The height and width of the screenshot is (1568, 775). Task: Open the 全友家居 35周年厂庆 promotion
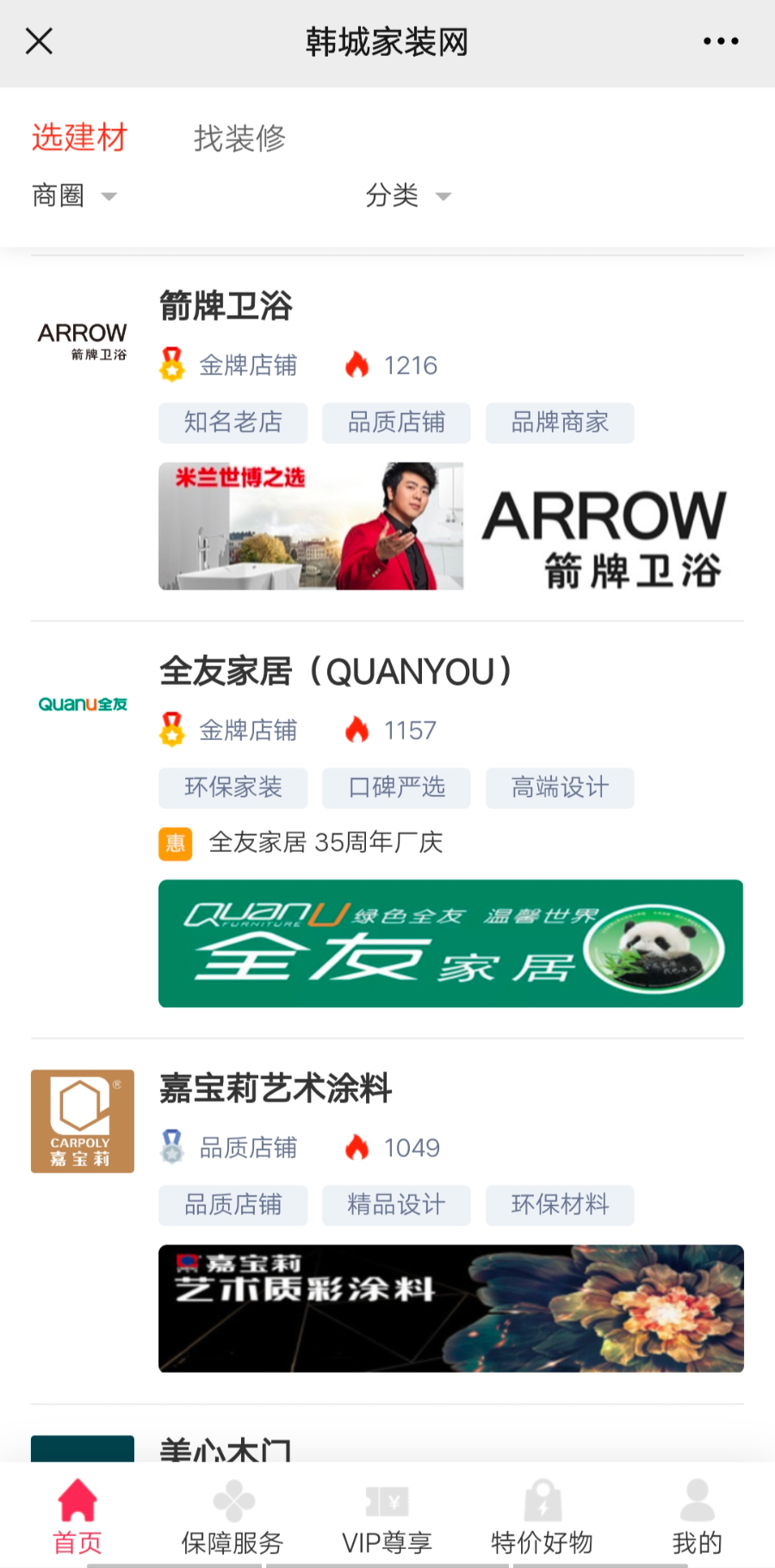(325, 843)
